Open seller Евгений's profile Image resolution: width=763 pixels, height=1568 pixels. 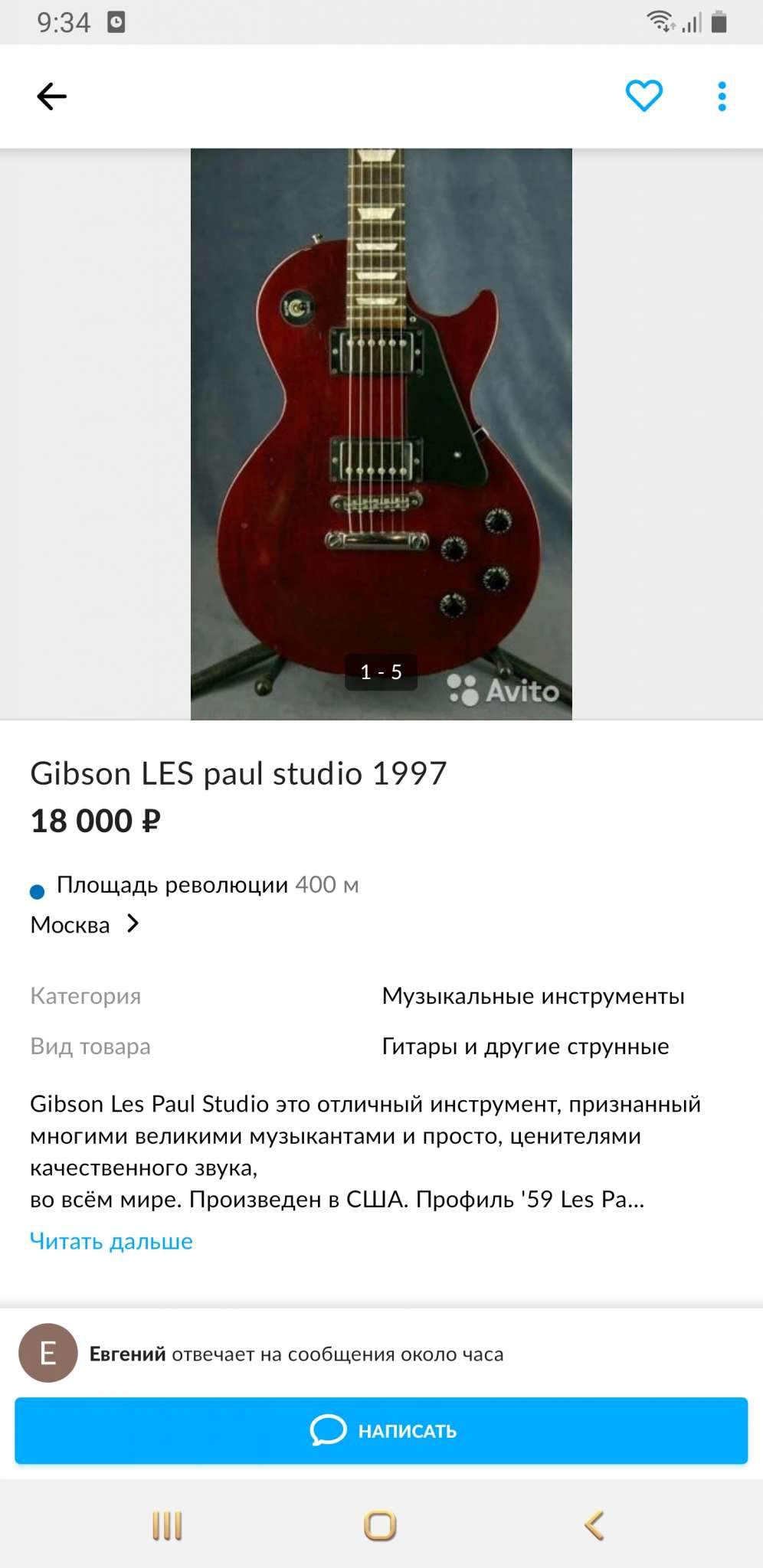[48, 1354]
